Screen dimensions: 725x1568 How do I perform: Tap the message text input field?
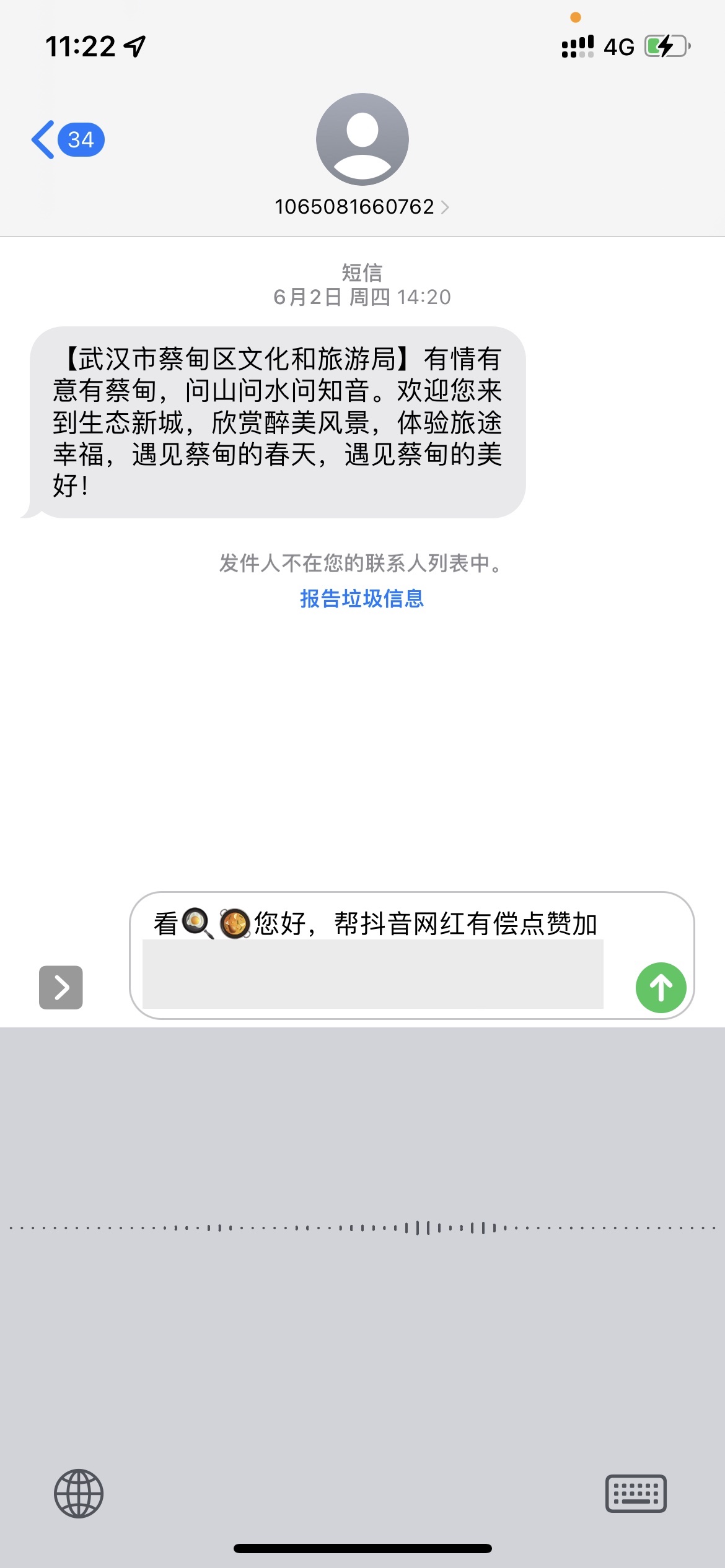tap(373, 955)
